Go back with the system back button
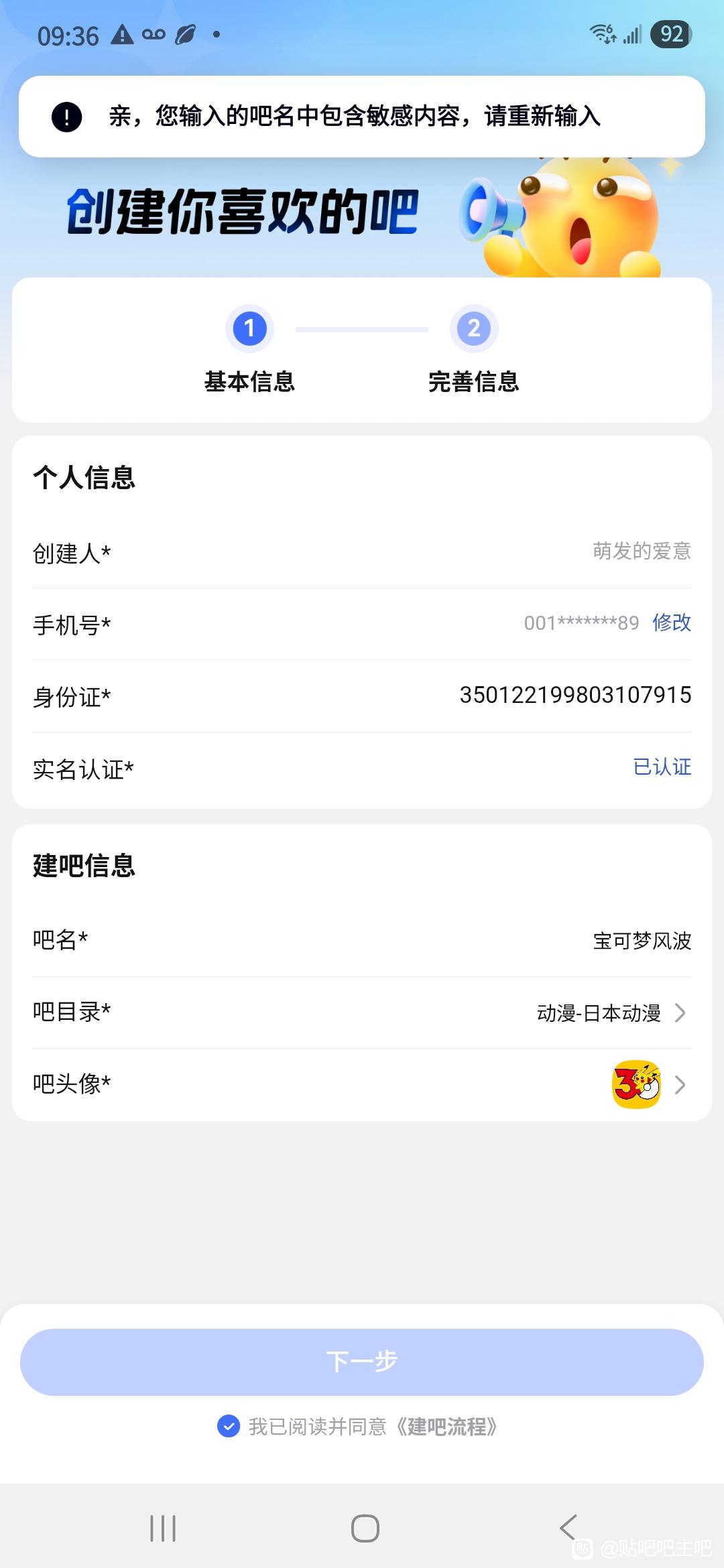 [x=568, y=1528]
